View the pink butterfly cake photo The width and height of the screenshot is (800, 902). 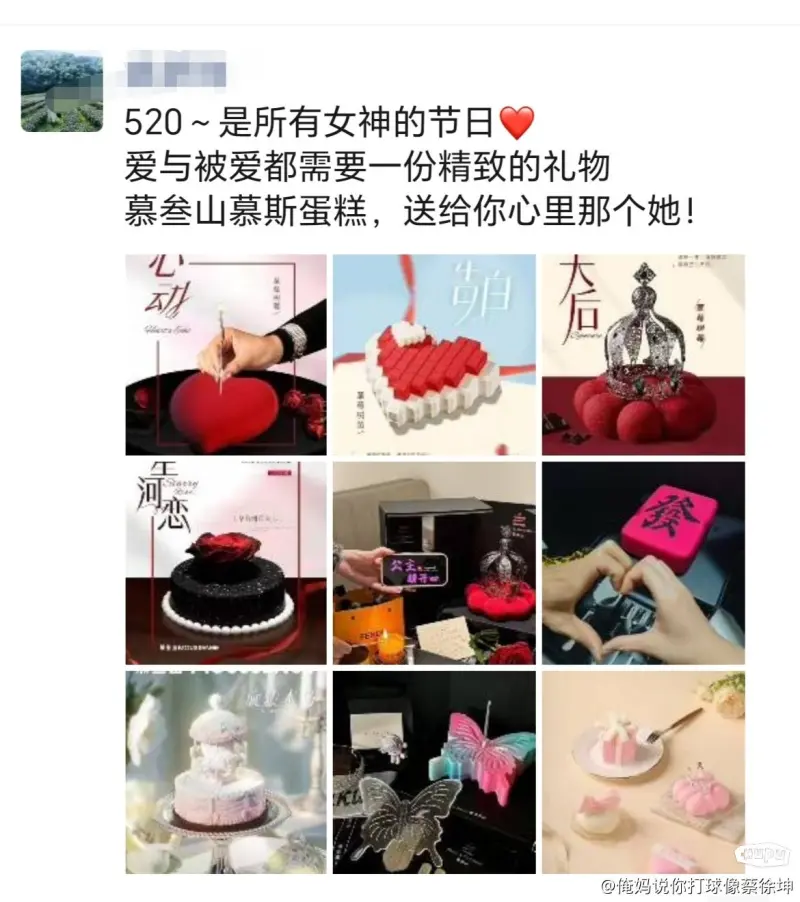click(434, 771)
